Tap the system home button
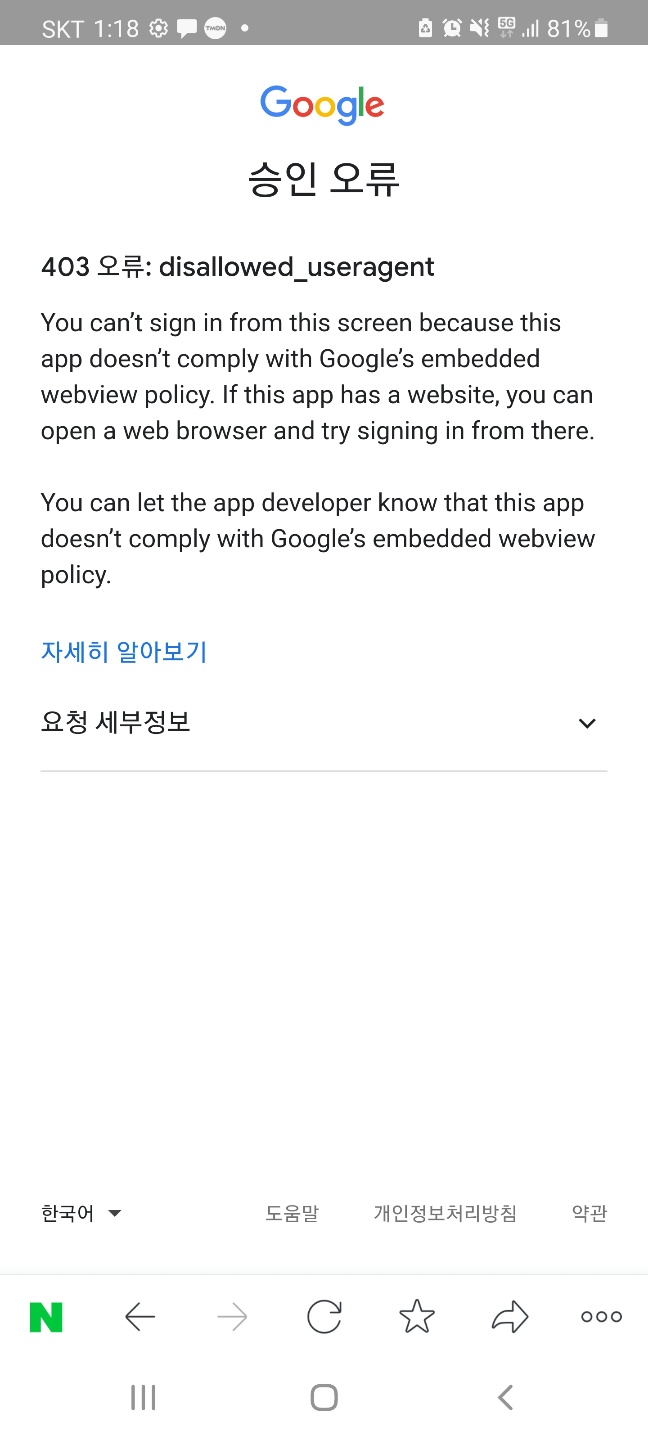Viewport: 648px width, 1440px height. [x=324, y=1397]
